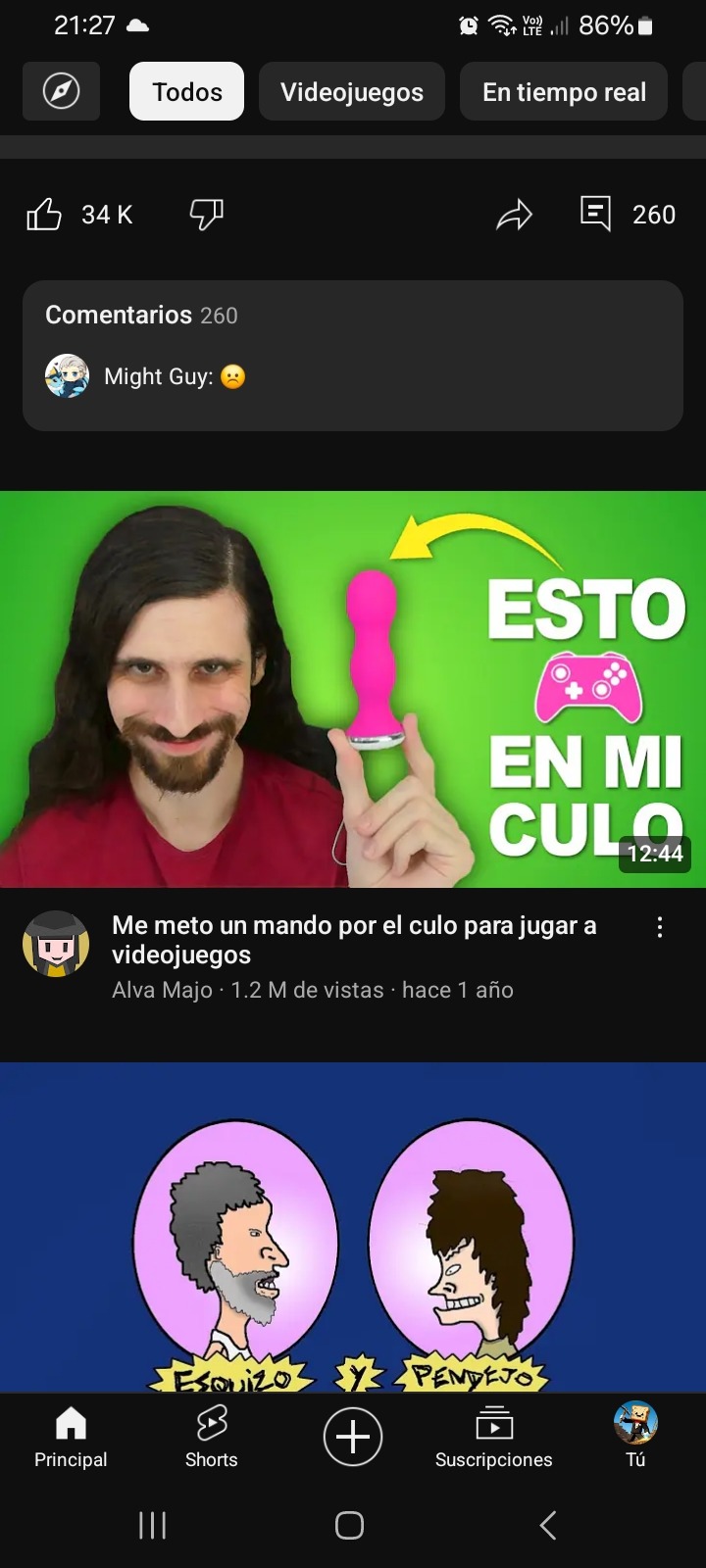Open the three-dot menu on Alva Majo's video
Viewport: 706px width, 1568px height.
(x=660, y=926)
